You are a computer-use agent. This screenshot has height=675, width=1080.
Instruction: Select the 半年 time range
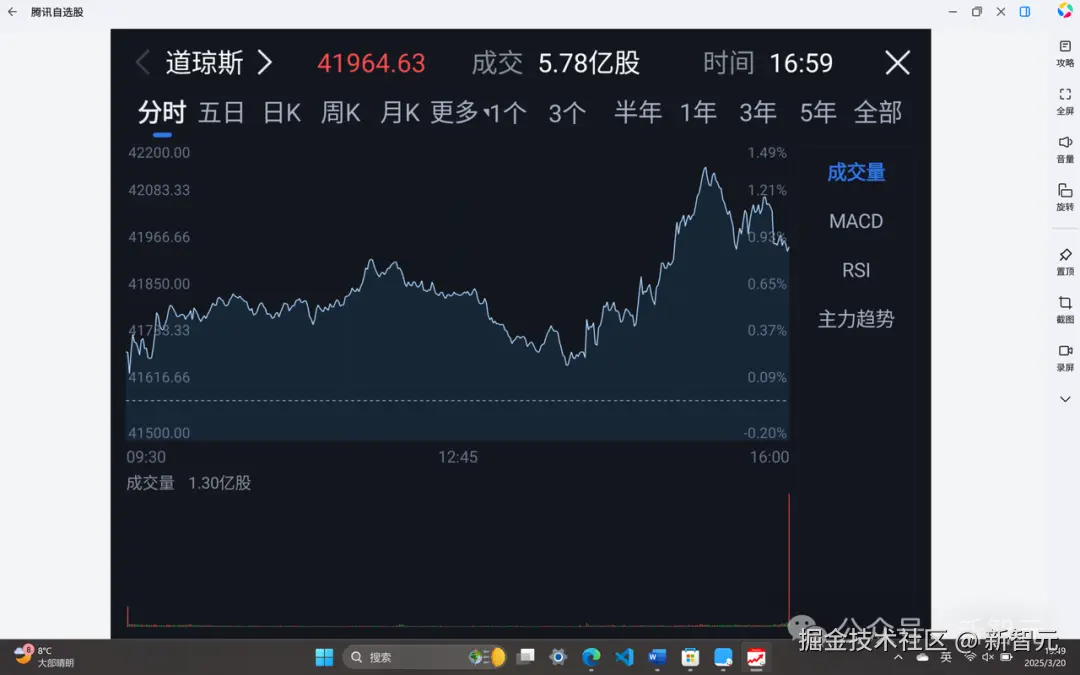638,113
